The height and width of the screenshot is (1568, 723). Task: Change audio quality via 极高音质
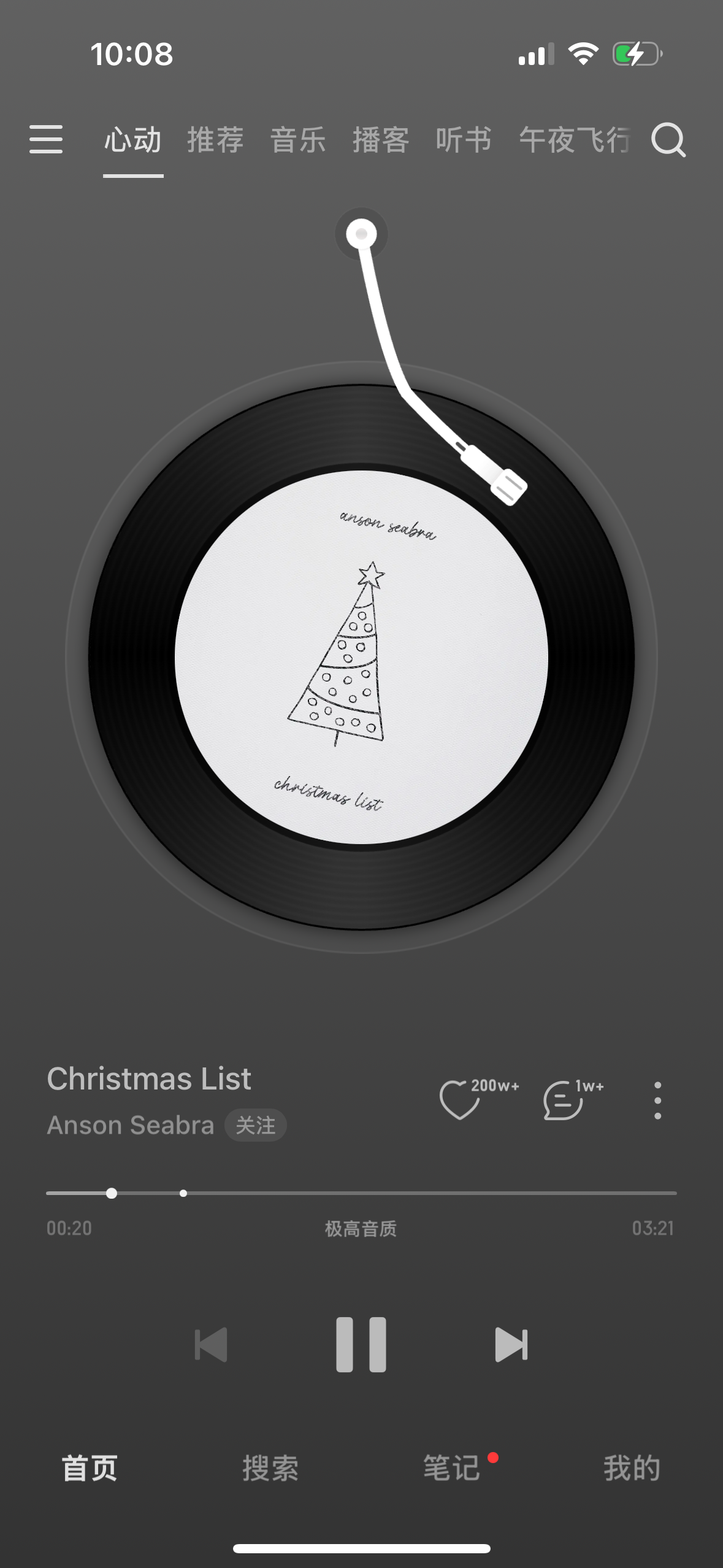point(361,1229)
